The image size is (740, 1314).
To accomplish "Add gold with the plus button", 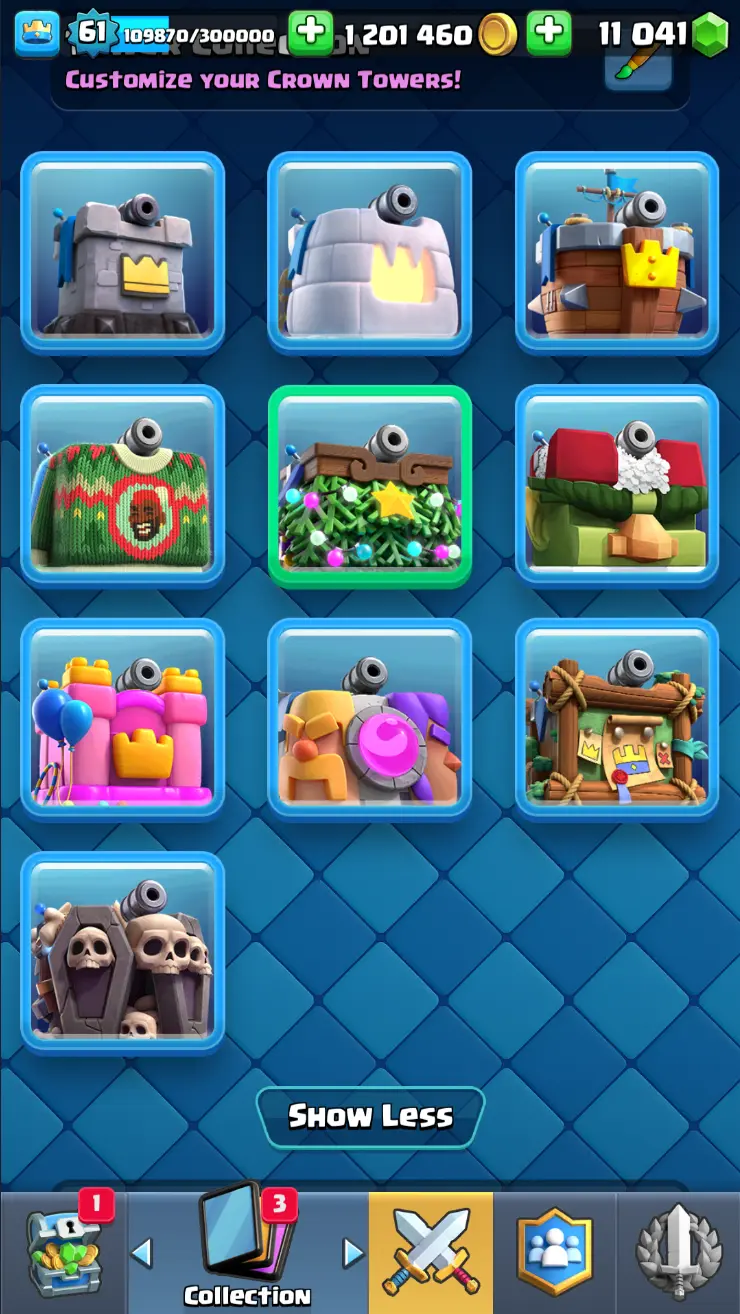I will tap(310, 34).
